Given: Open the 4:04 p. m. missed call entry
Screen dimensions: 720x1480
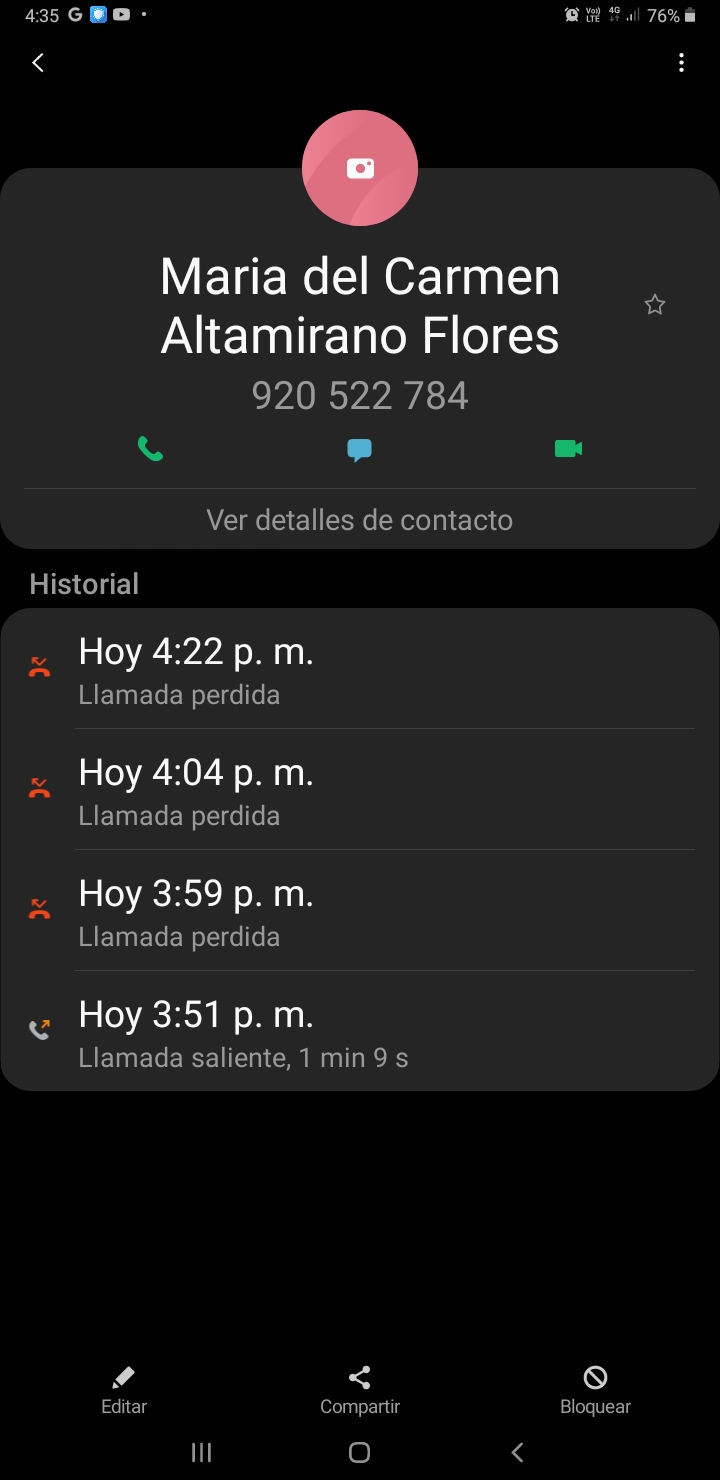Looking at the screenshot, I should 360,790.
